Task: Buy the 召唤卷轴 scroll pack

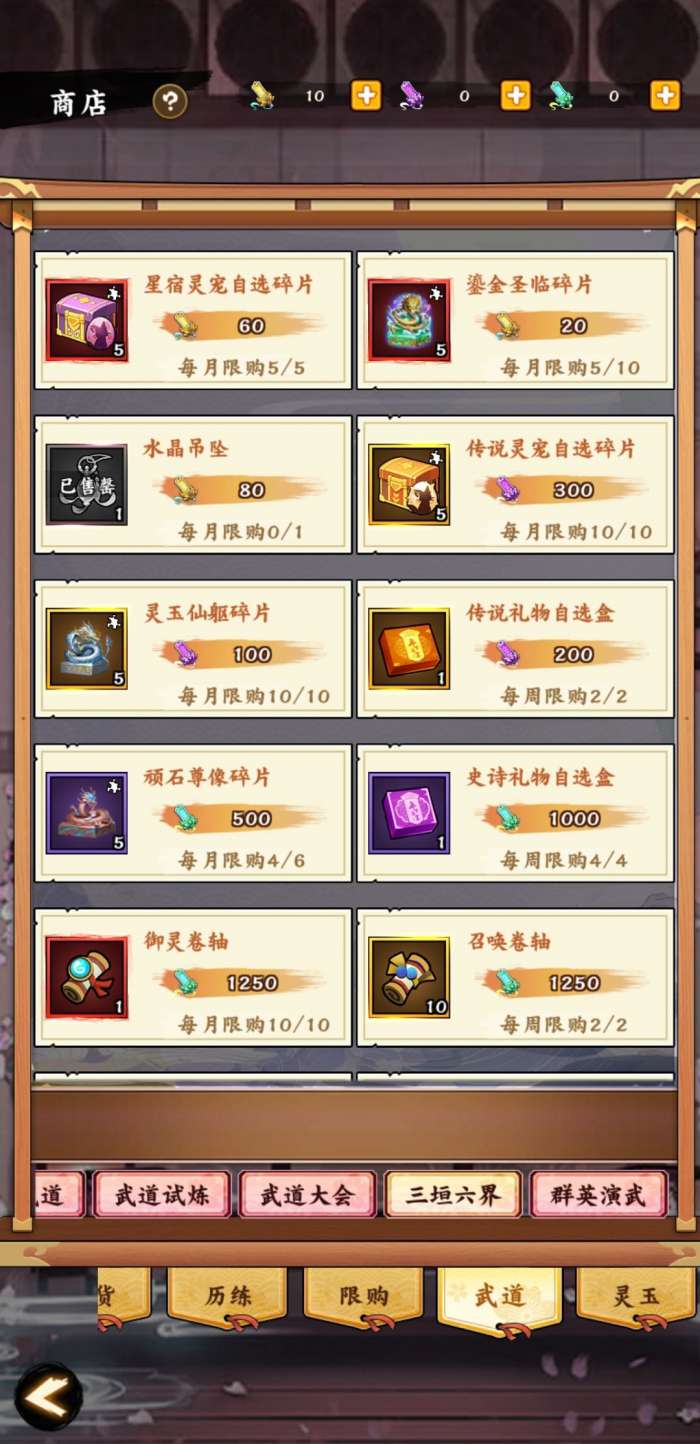Action: click(515, 977)
